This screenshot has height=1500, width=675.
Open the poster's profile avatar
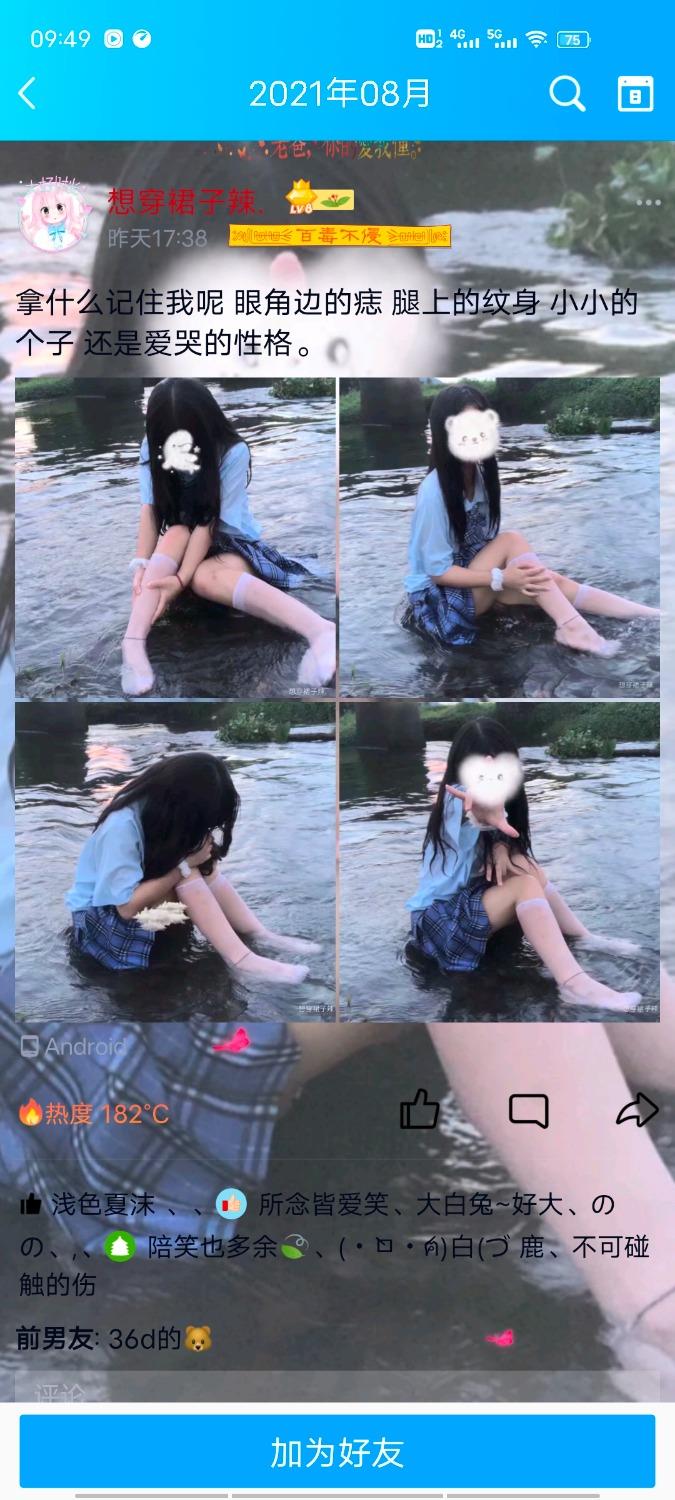[54, 217]
